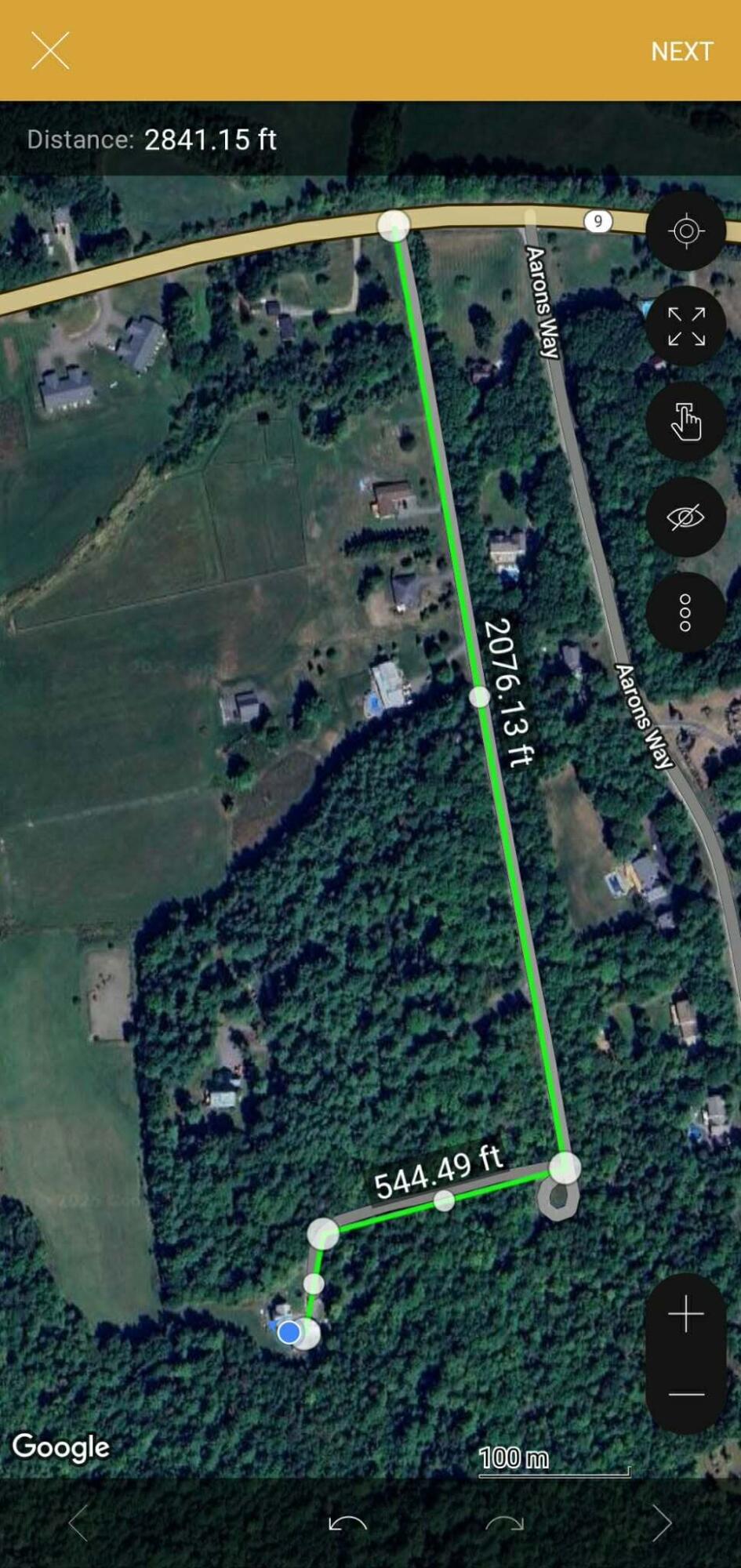Undo the last measurement point
741x1568 pixels.
(349, 1522)
